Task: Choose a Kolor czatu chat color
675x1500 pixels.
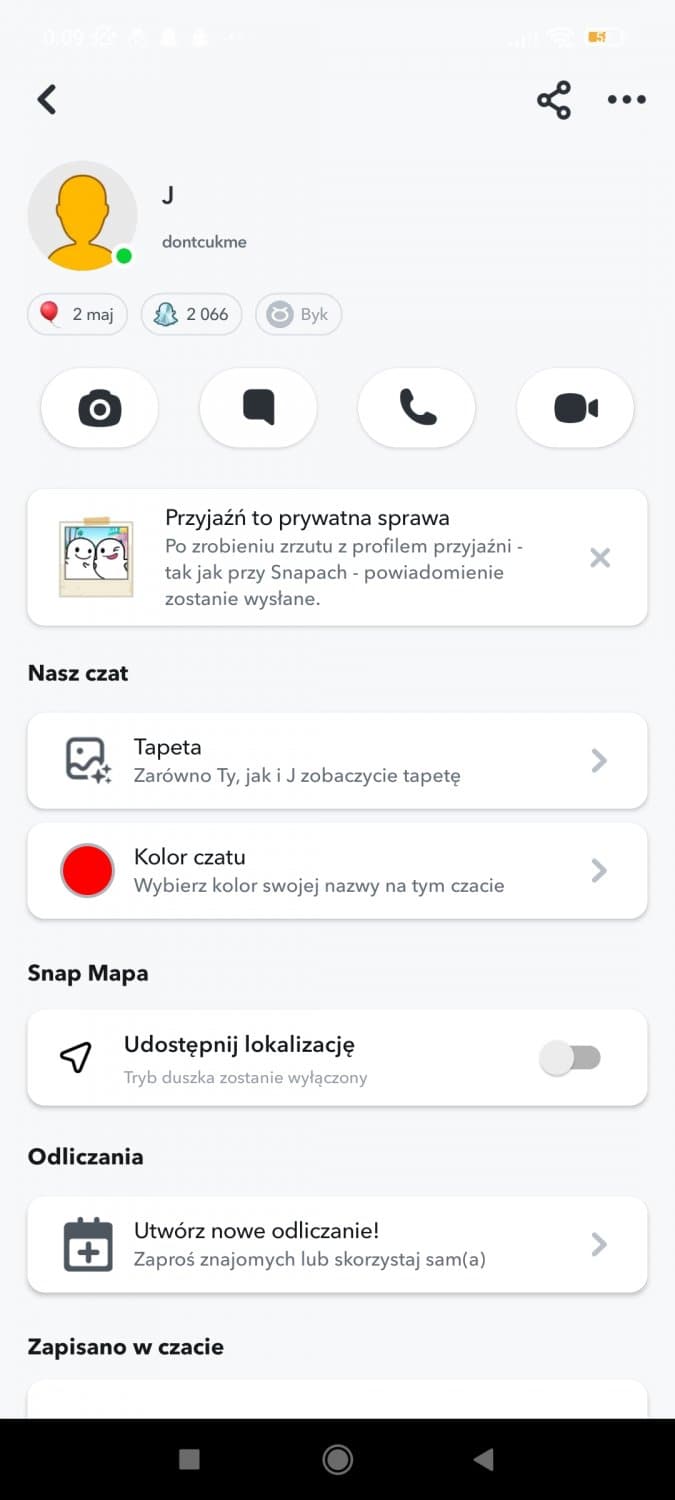Action: click(337, 870)
